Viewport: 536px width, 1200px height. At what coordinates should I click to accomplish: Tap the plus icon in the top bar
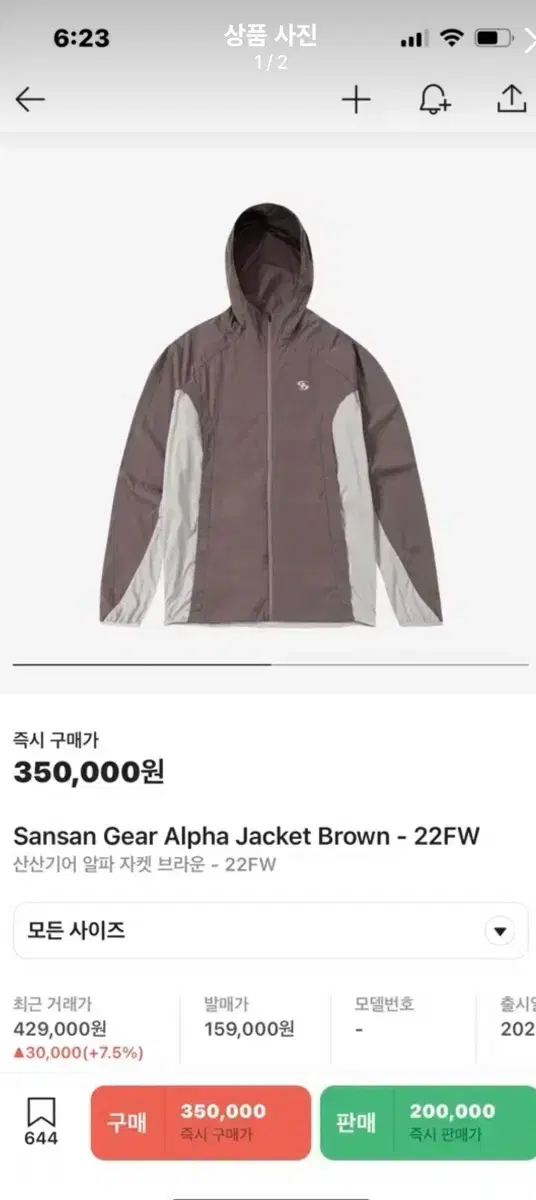356,99
